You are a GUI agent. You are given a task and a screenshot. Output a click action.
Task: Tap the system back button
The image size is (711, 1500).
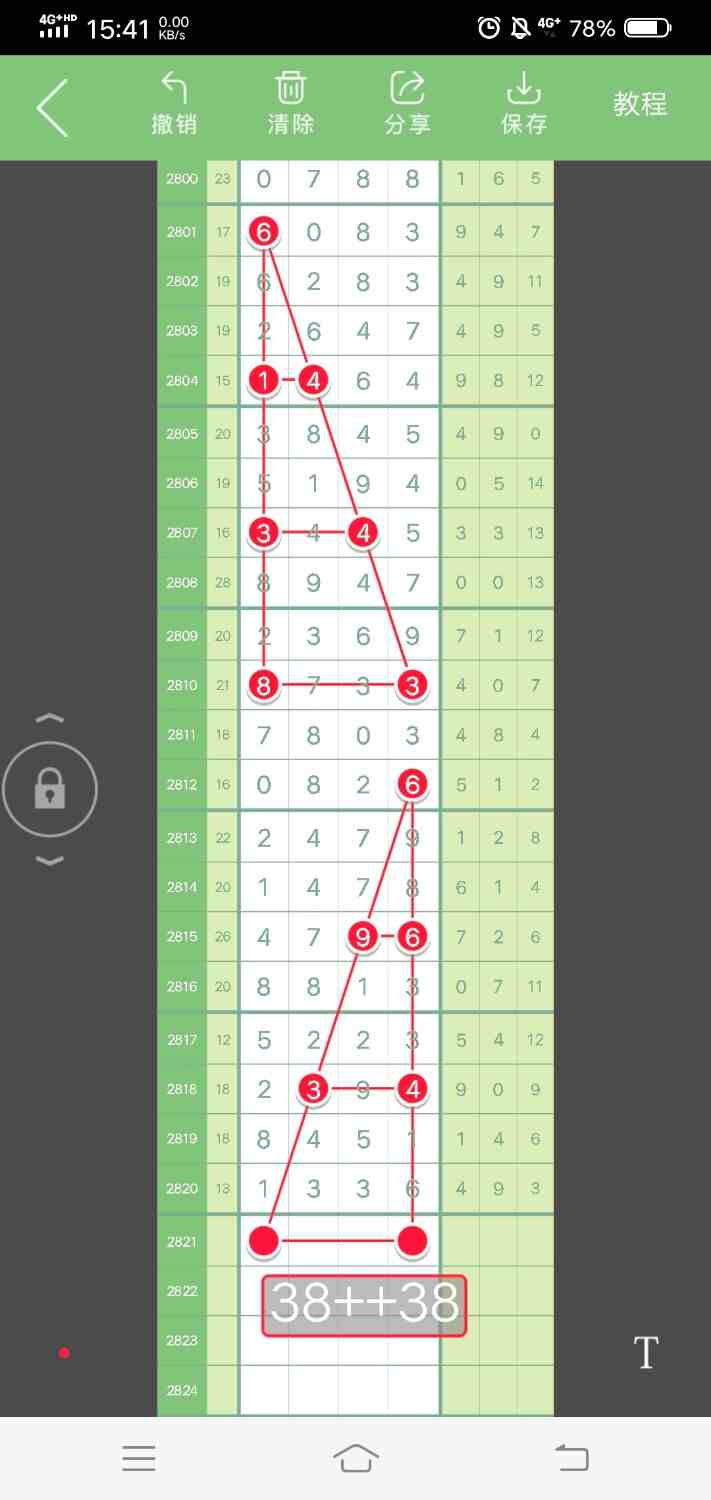point(572,1458)
